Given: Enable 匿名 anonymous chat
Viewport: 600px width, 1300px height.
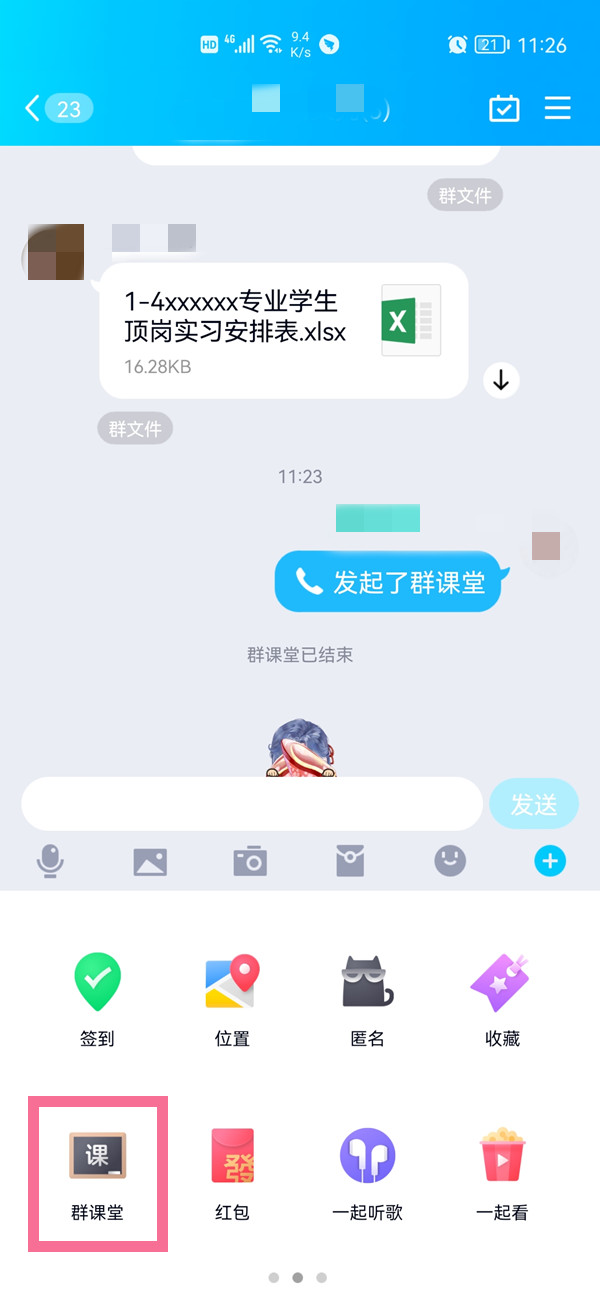Looking at the screenshot, I should pyautogui.click(x=368, y=999).
